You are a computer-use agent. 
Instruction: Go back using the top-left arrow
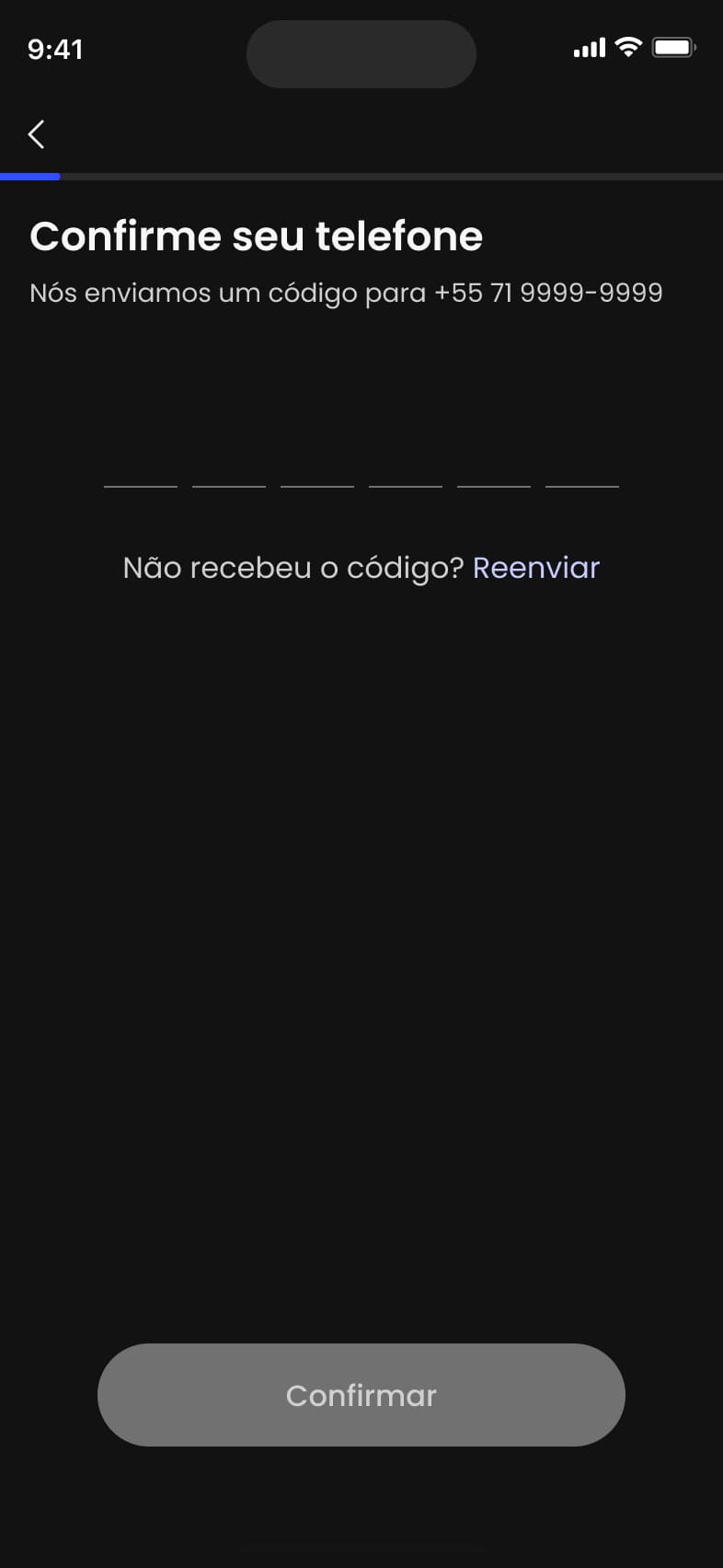coord(37,134)
